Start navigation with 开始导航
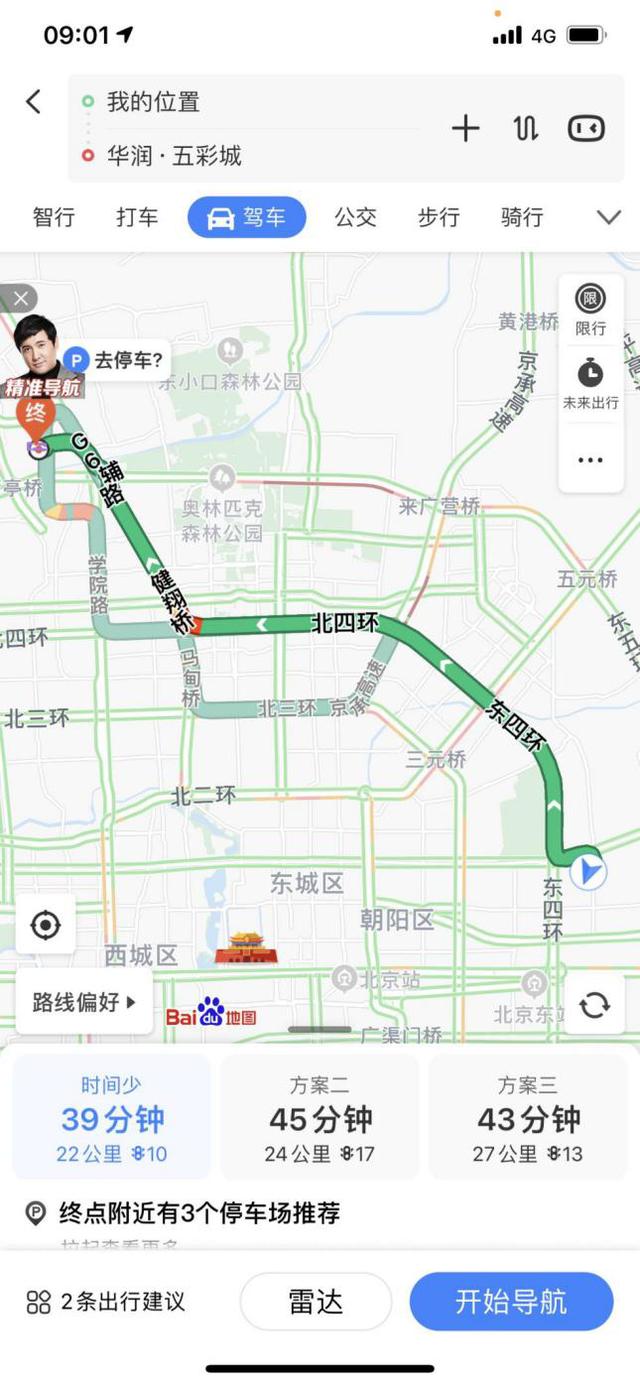 click(x=511, y=1301)
